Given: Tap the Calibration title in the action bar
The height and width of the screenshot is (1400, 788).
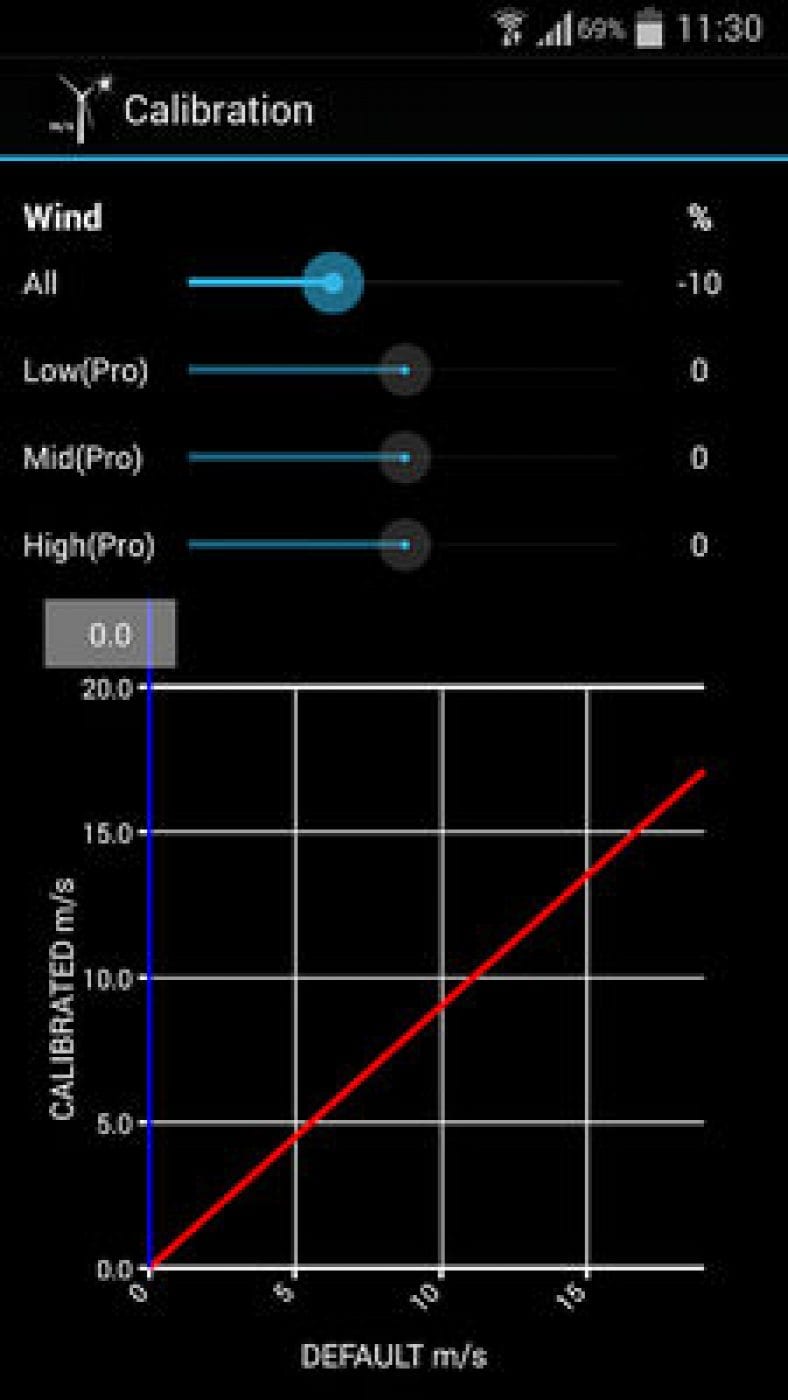Looking at the screenshot, I should (x=222, y=110).
